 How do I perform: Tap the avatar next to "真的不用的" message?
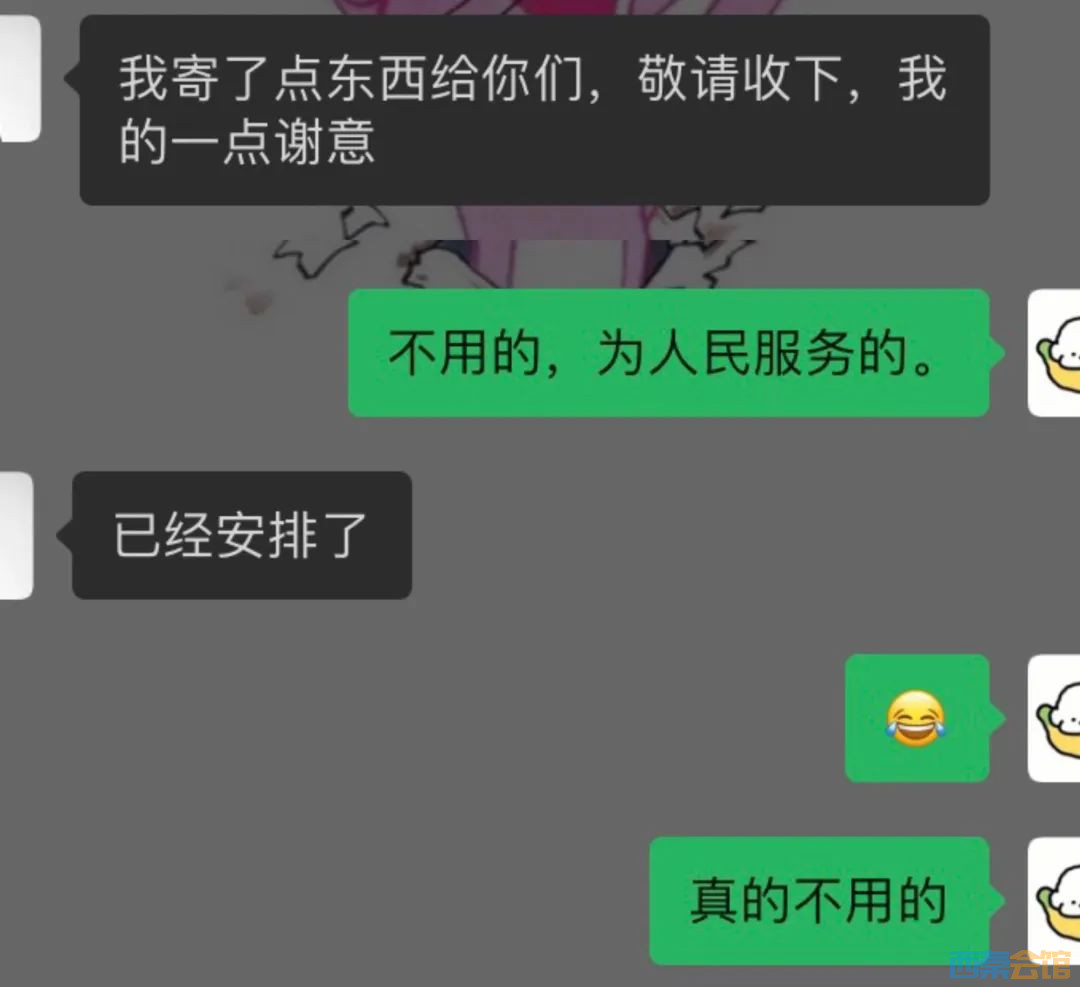tap(1055, 900)
